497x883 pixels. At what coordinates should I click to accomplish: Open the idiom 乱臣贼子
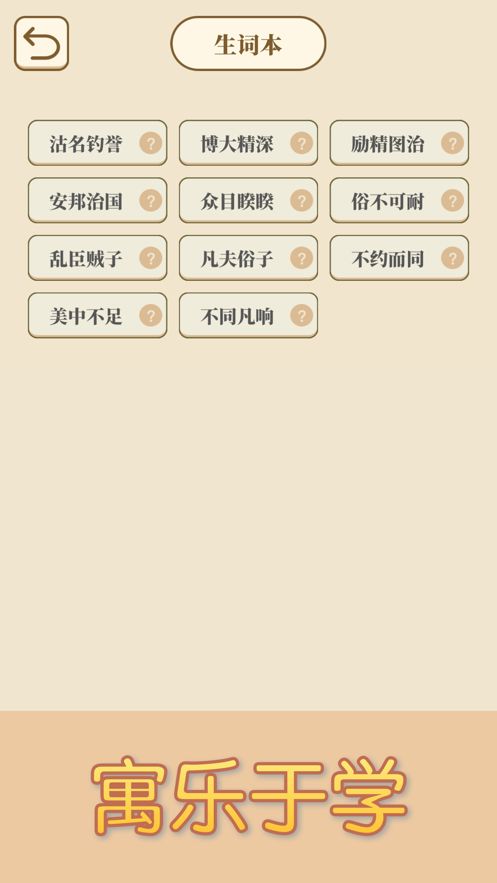click(x=97, y=258)
